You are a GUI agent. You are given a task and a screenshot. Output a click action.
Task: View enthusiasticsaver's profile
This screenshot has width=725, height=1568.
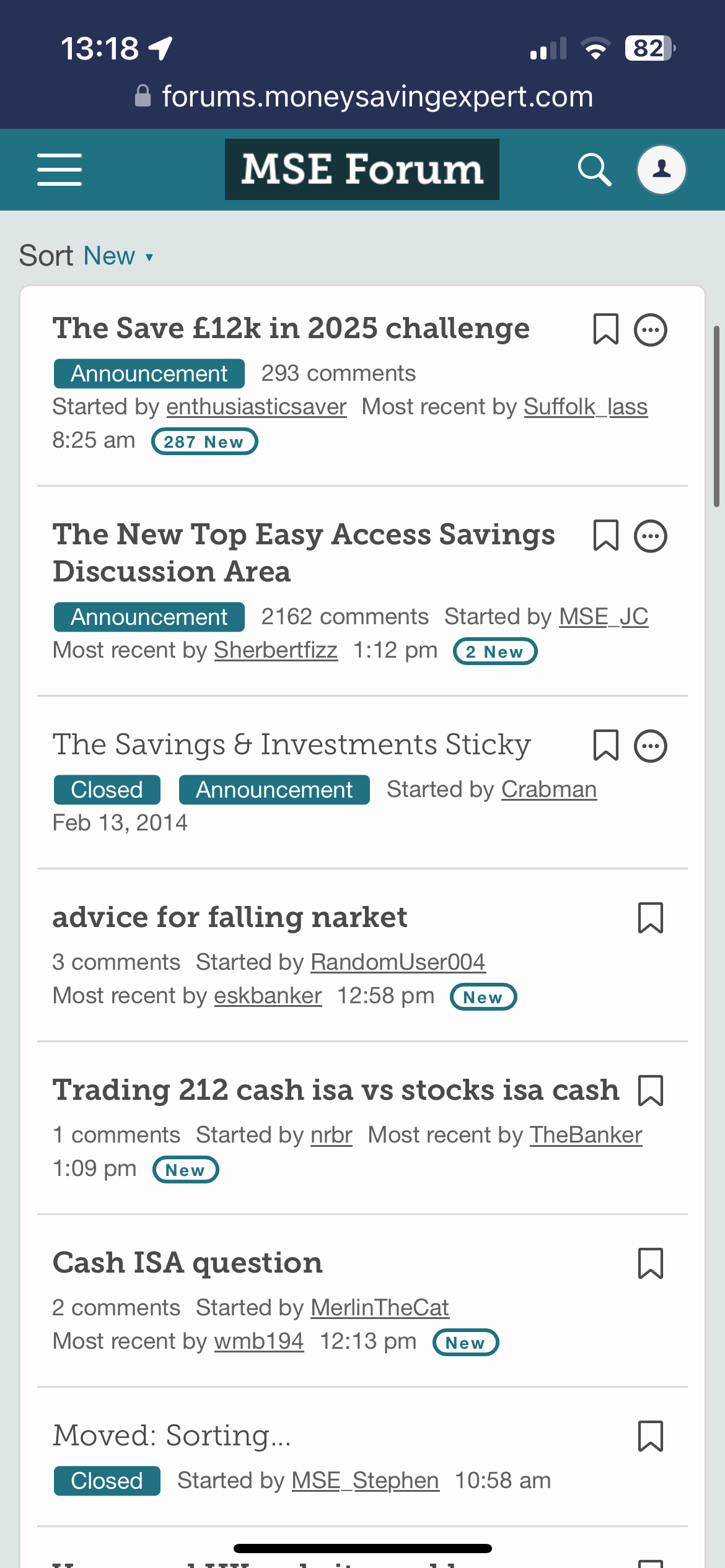pos(257,407)
